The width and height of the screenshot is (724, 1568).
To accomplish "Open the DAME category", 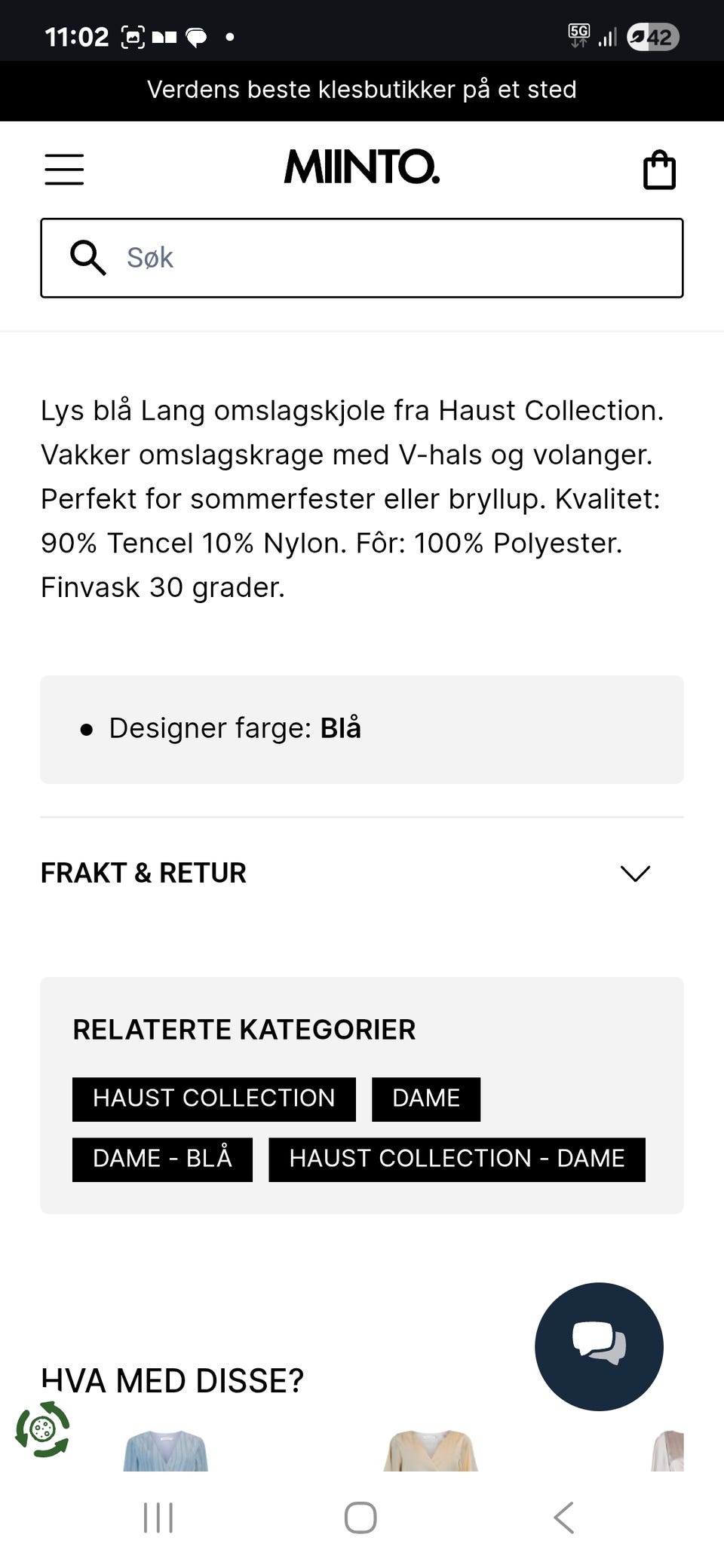I will (x=425, y=1098).
